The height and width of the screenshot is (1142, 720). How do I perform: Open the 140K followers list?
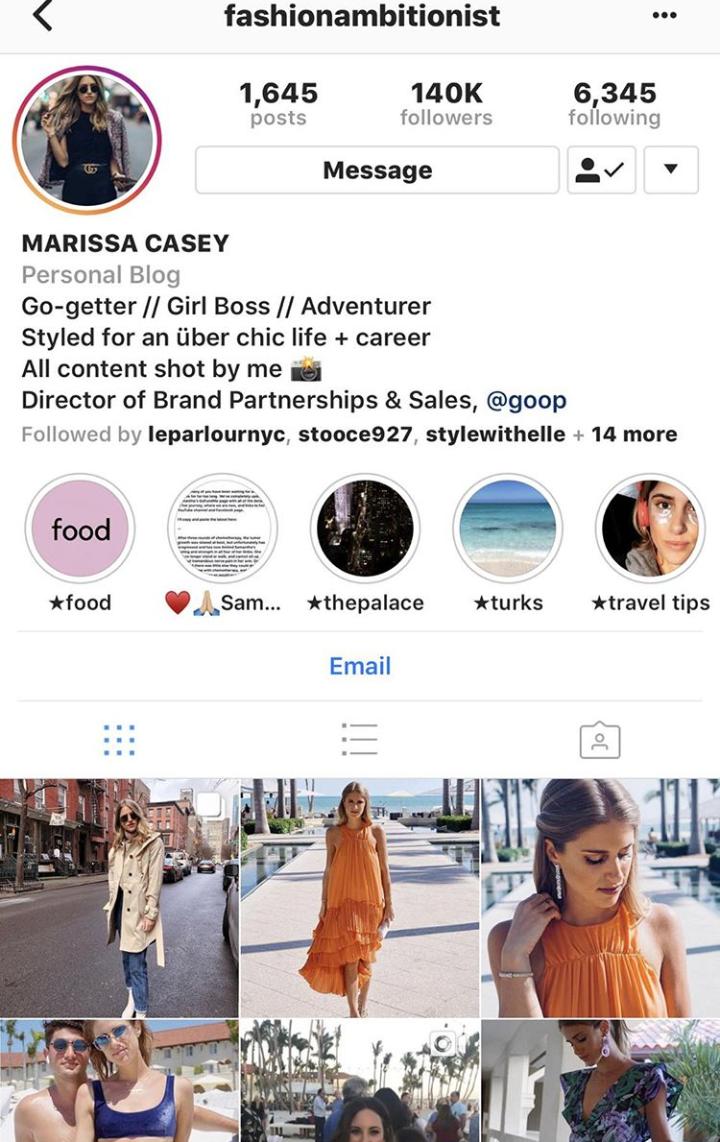click(x=446, y=104)
